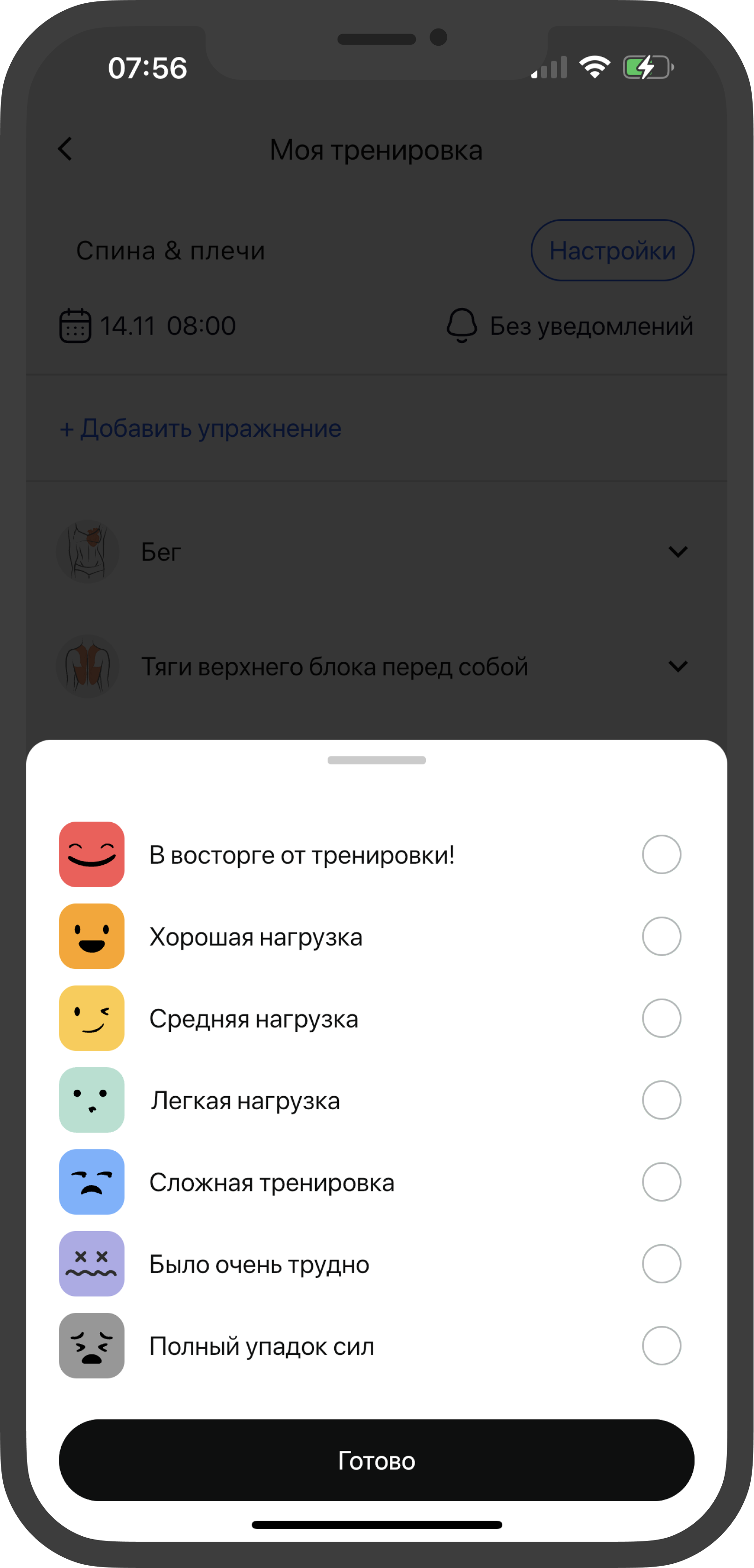Confirm with the "Готово" button
This screenshot has height=1568, width=754.
pos(376,1460)
